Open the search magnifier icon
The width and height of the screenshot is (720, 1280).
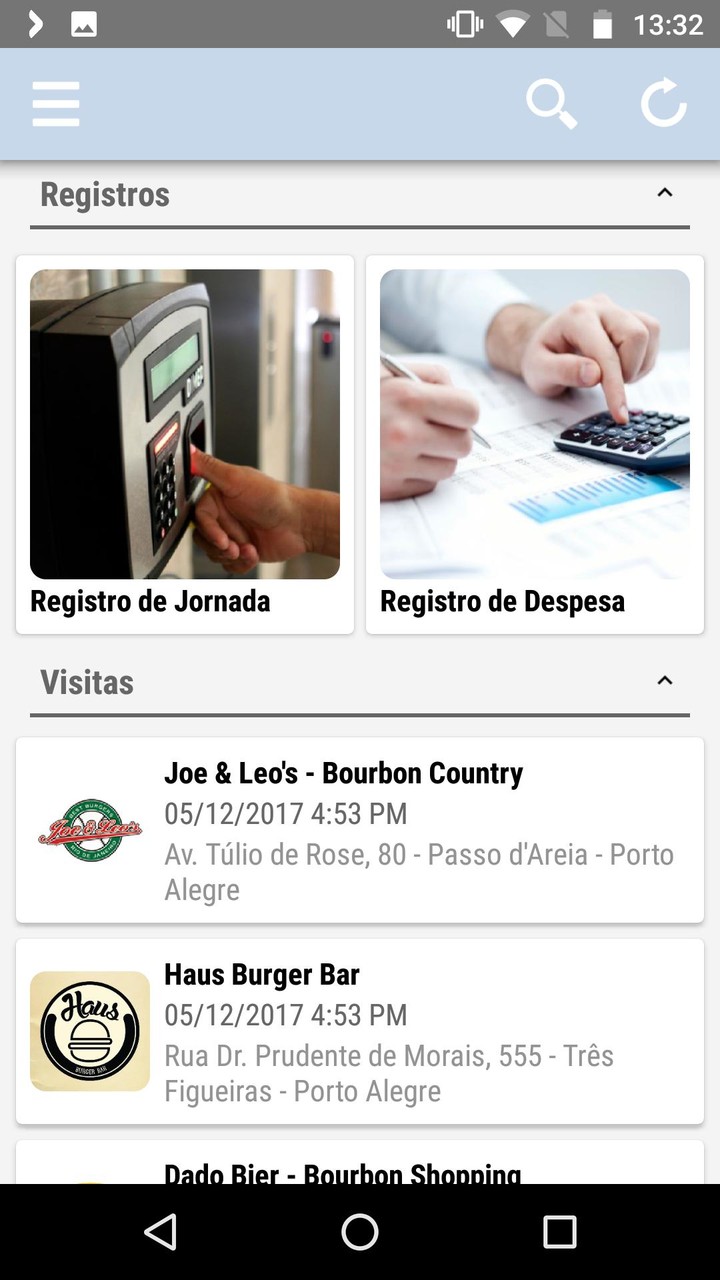[x=552, y=104]
